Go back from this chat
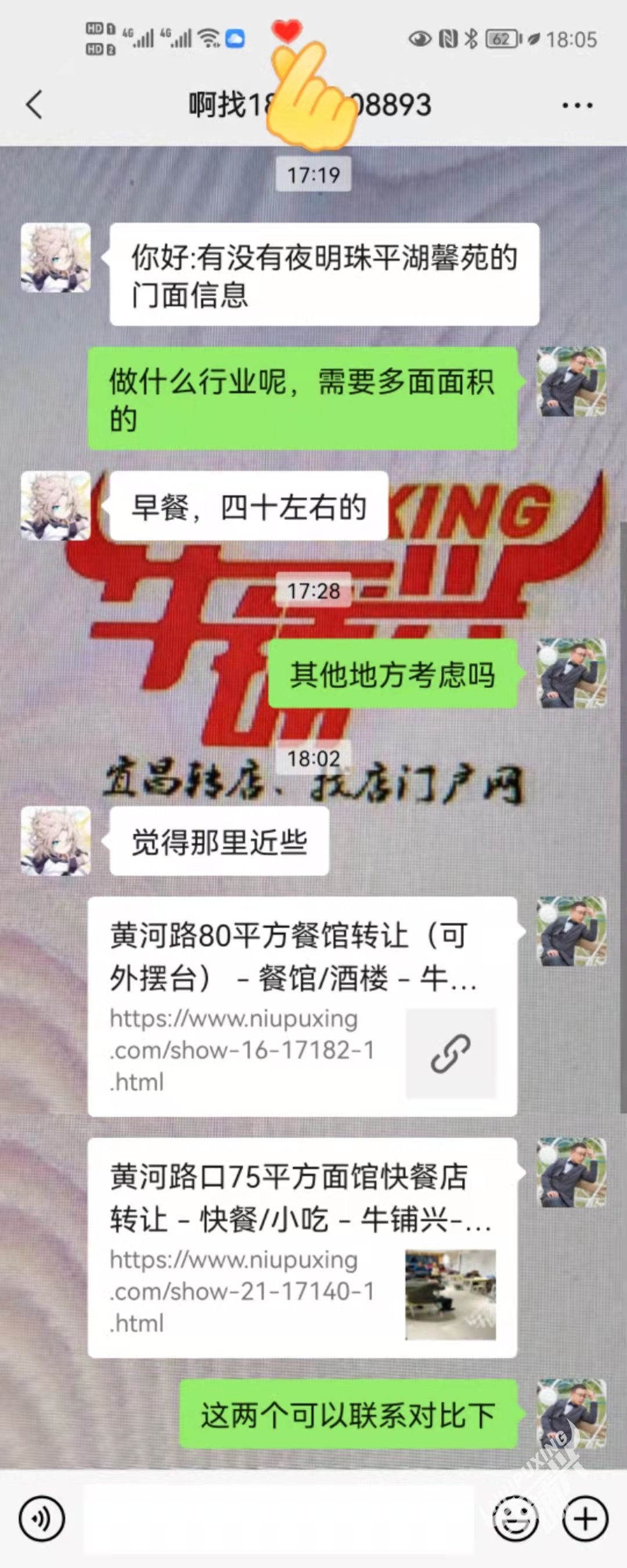 coord(35,104)
